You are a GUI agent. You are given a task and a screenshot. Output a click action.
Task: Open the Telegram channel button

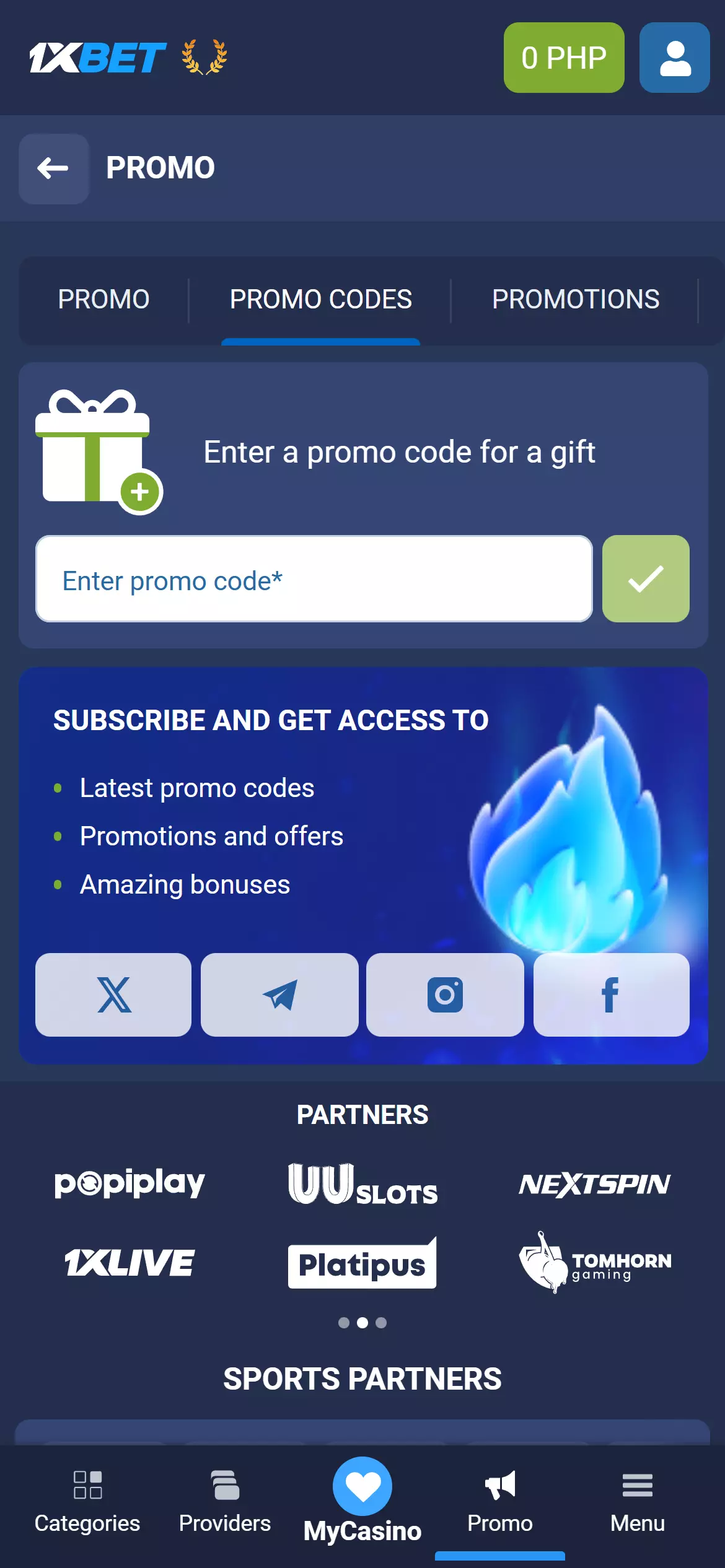pyautogui.click(x=279, y=995)
